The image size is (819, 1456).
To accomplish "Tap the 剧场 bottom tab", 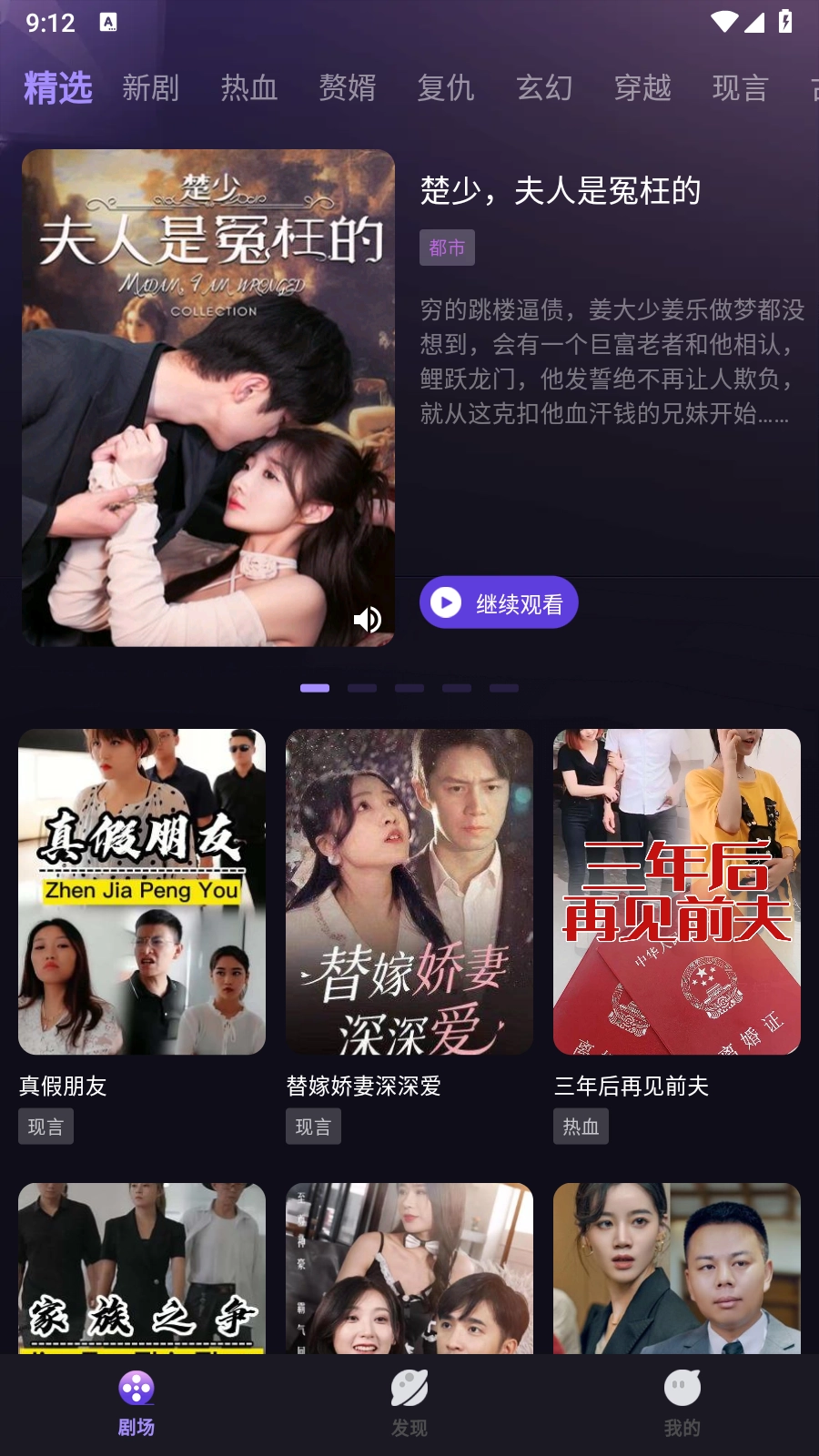I will pyautogui.click(x=136, y=1402).
